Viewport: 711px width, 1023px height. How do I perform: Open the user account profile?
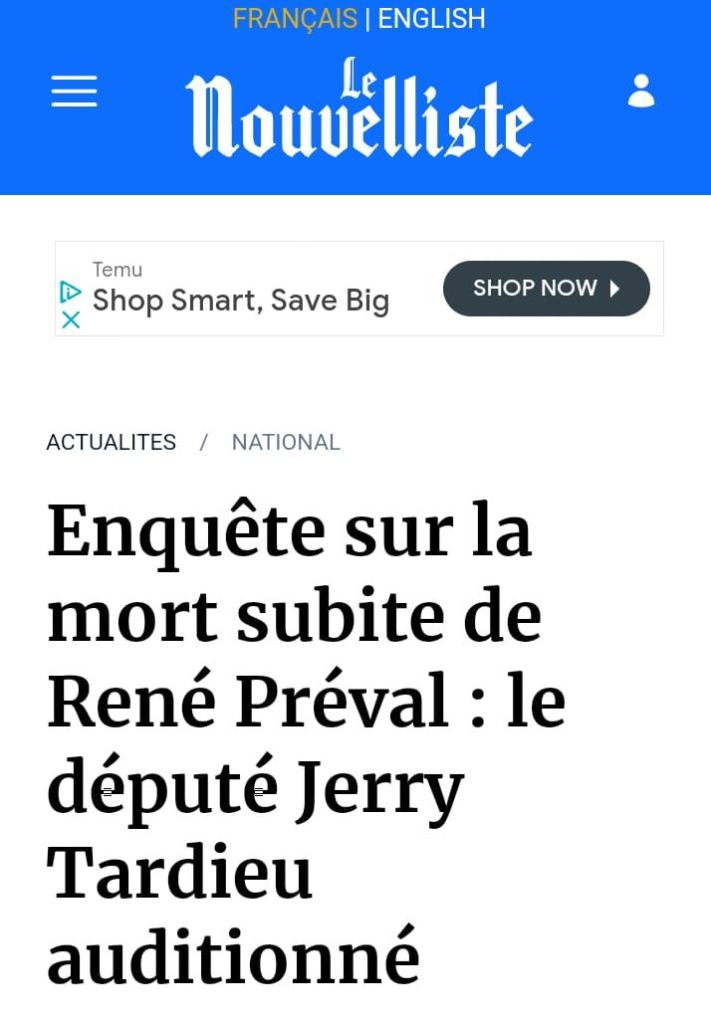tap(641, 91)
